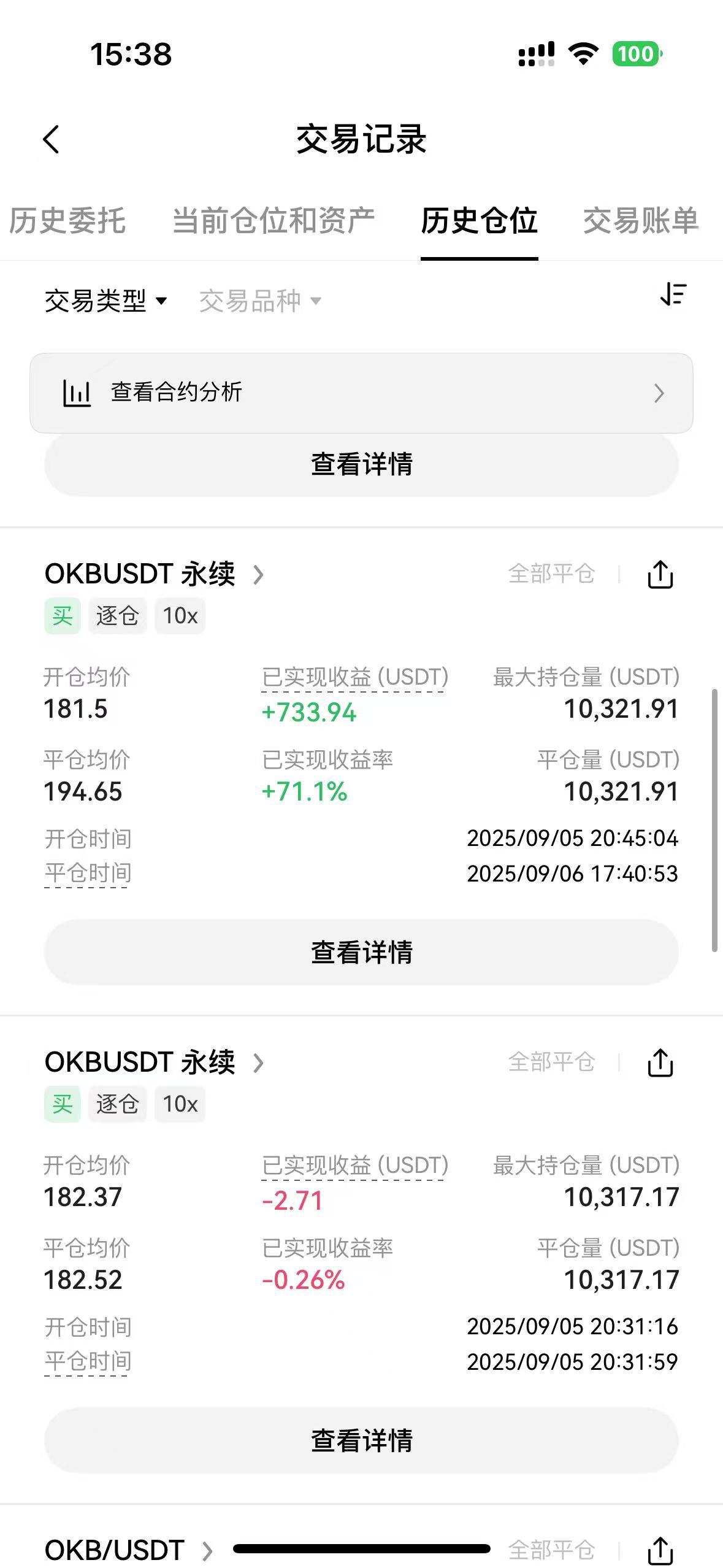723x1568 pixels.
Task: Open OKBUSDT 永续 position with +733.94 profit
Action: [x=153, y=574]
